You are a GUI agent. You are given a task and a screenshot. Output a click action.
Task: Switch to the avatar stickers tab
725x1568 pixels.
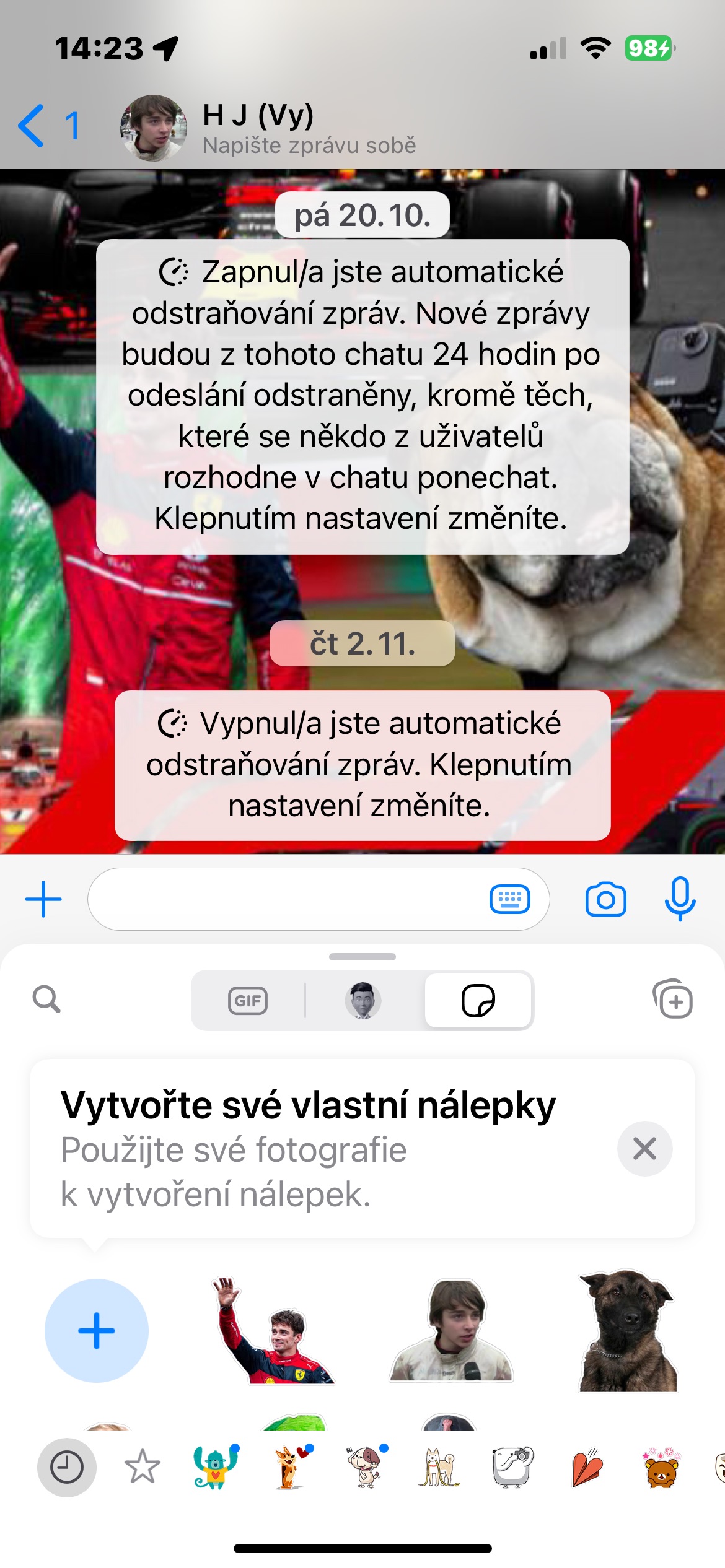tap(362, 1001)
